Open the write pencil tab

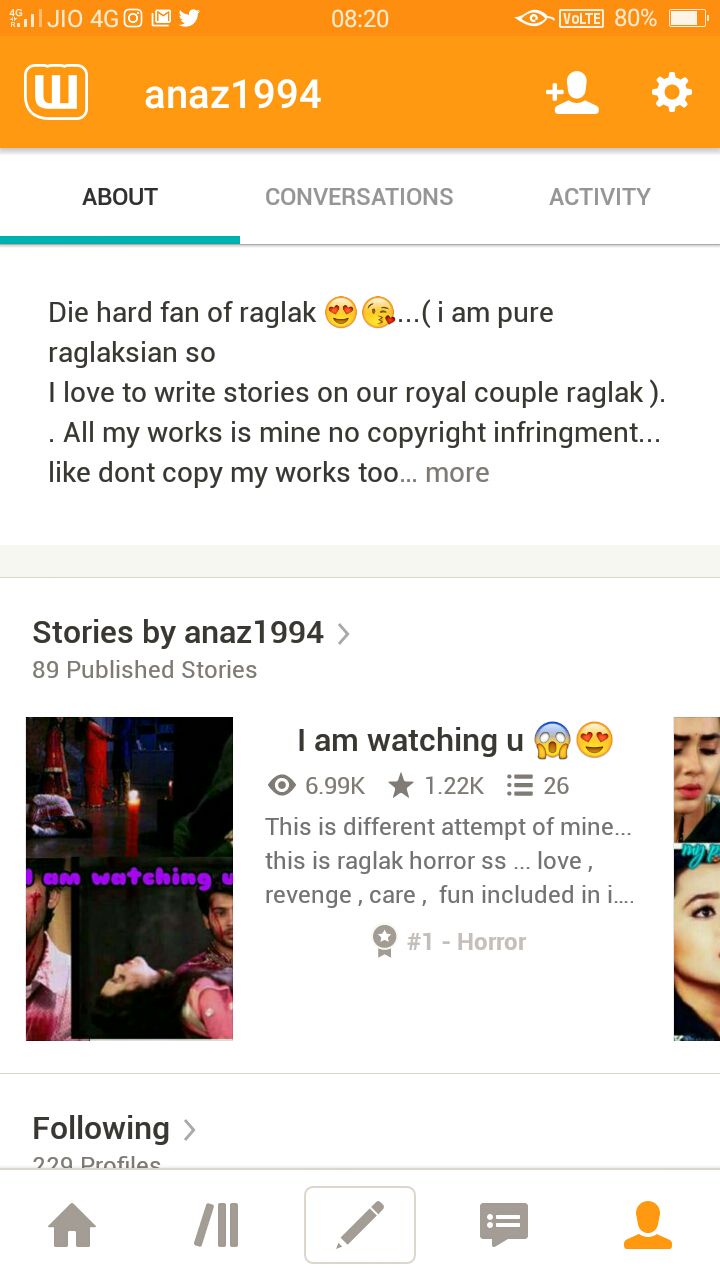[360, 1224]
